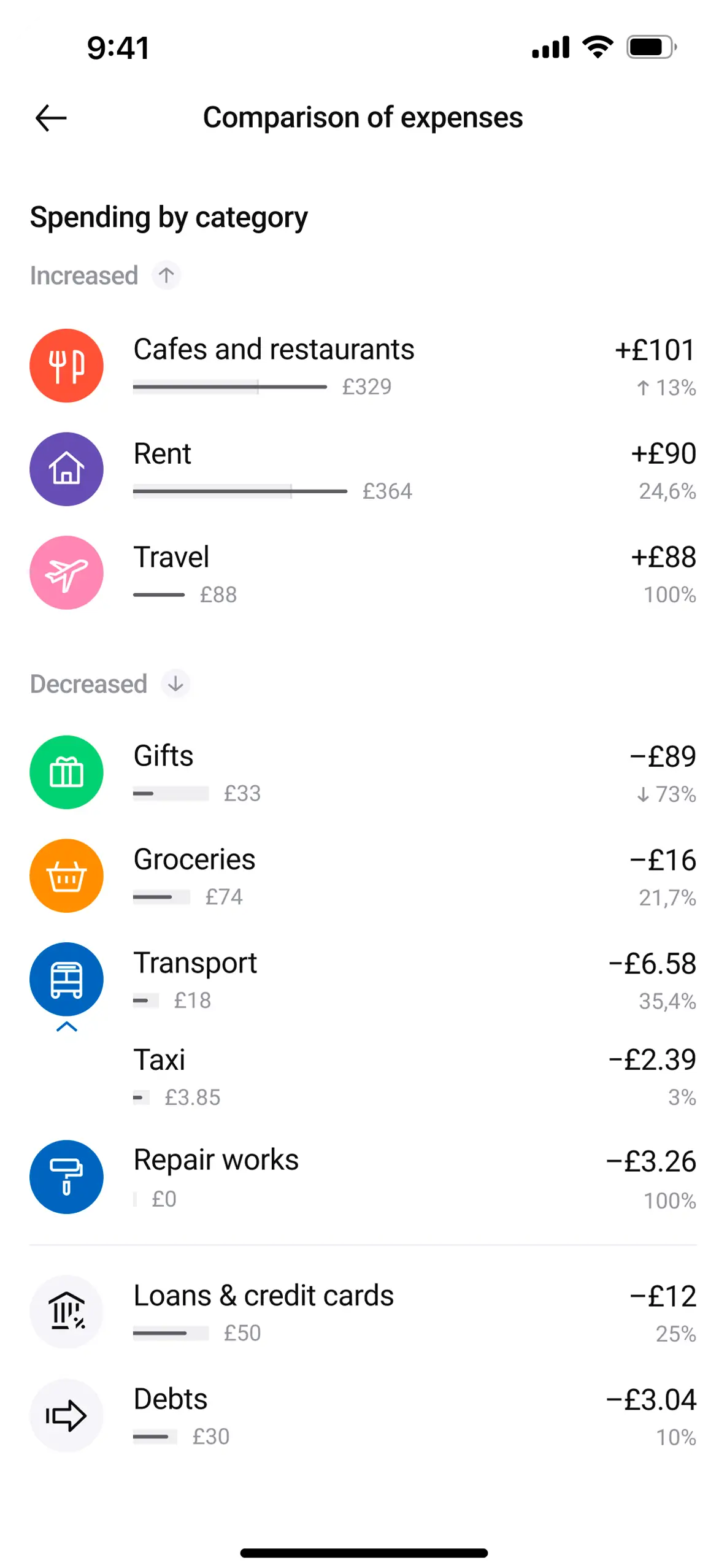Open the Travel airplane icon
Image resolution: width=727 pixels, height=1568 pixels.
tap(66, 572)
